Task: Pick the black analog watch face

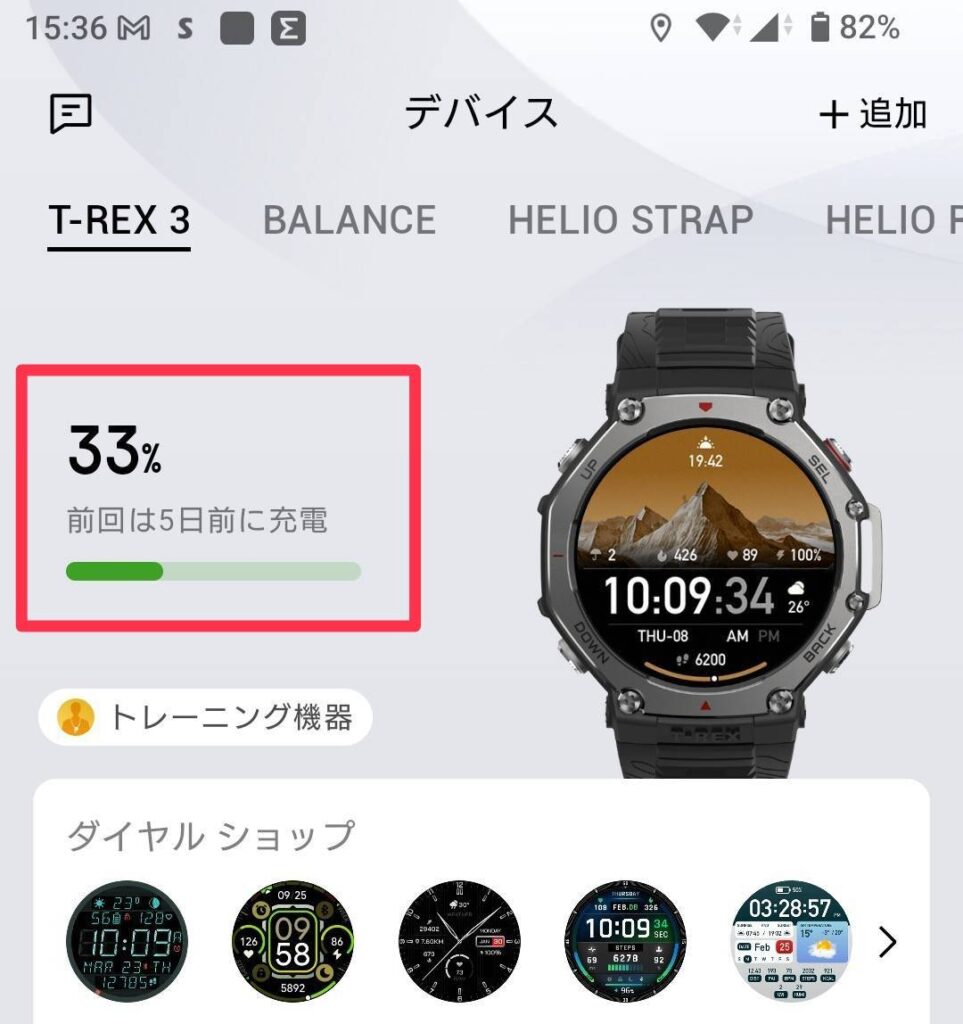Action: coord(458,941)
